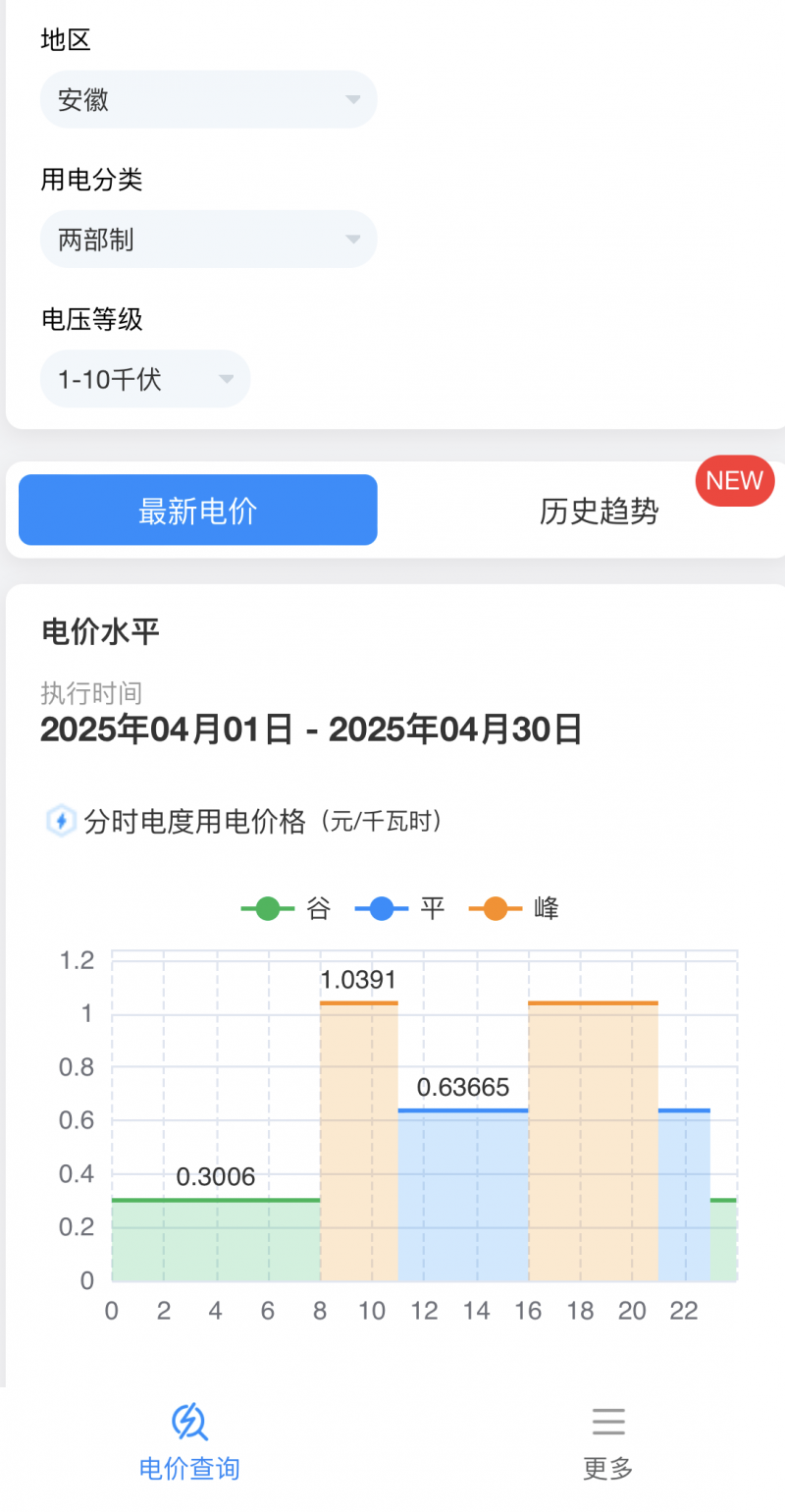
Task: Click the red NEW badge
Action: 734,480
